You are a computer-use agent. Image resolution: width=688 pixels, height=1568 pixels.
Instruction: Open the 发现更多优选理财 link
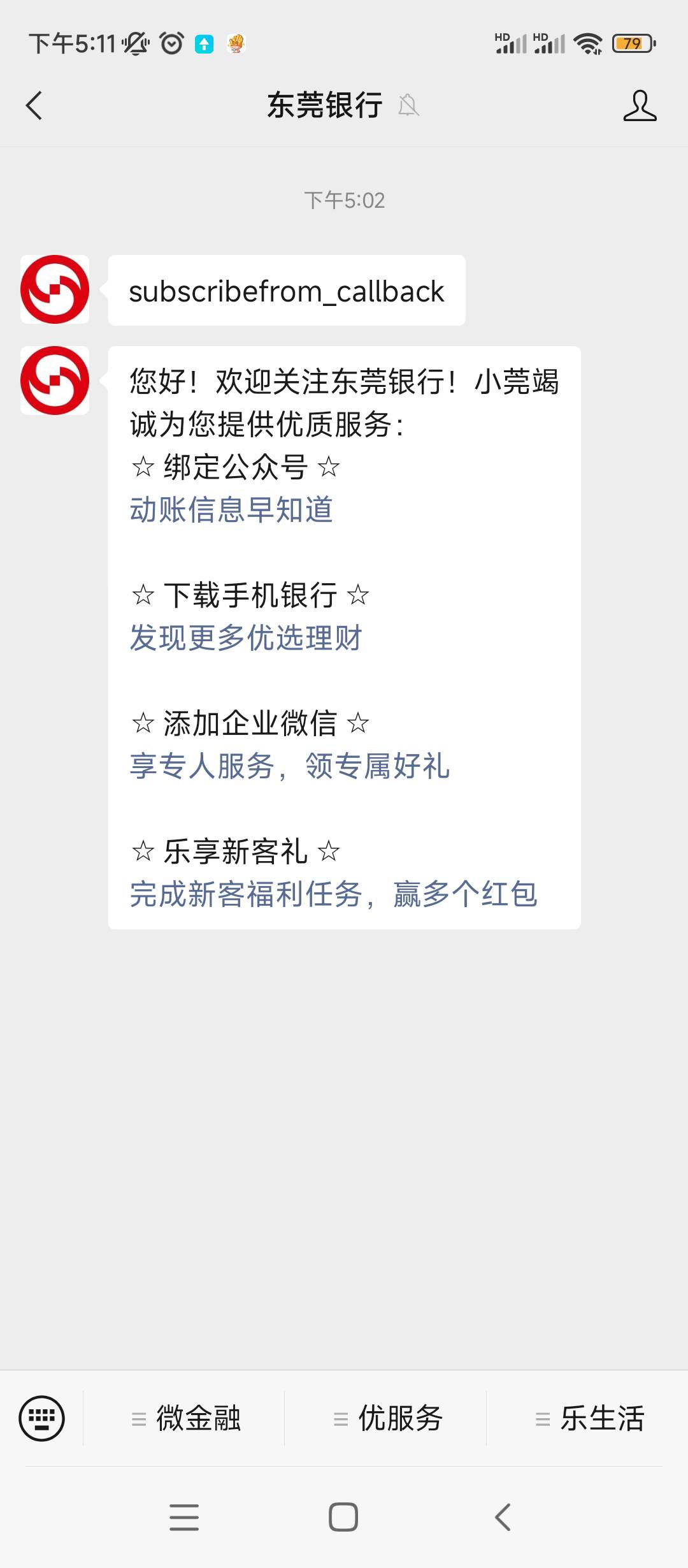[246, 638]
